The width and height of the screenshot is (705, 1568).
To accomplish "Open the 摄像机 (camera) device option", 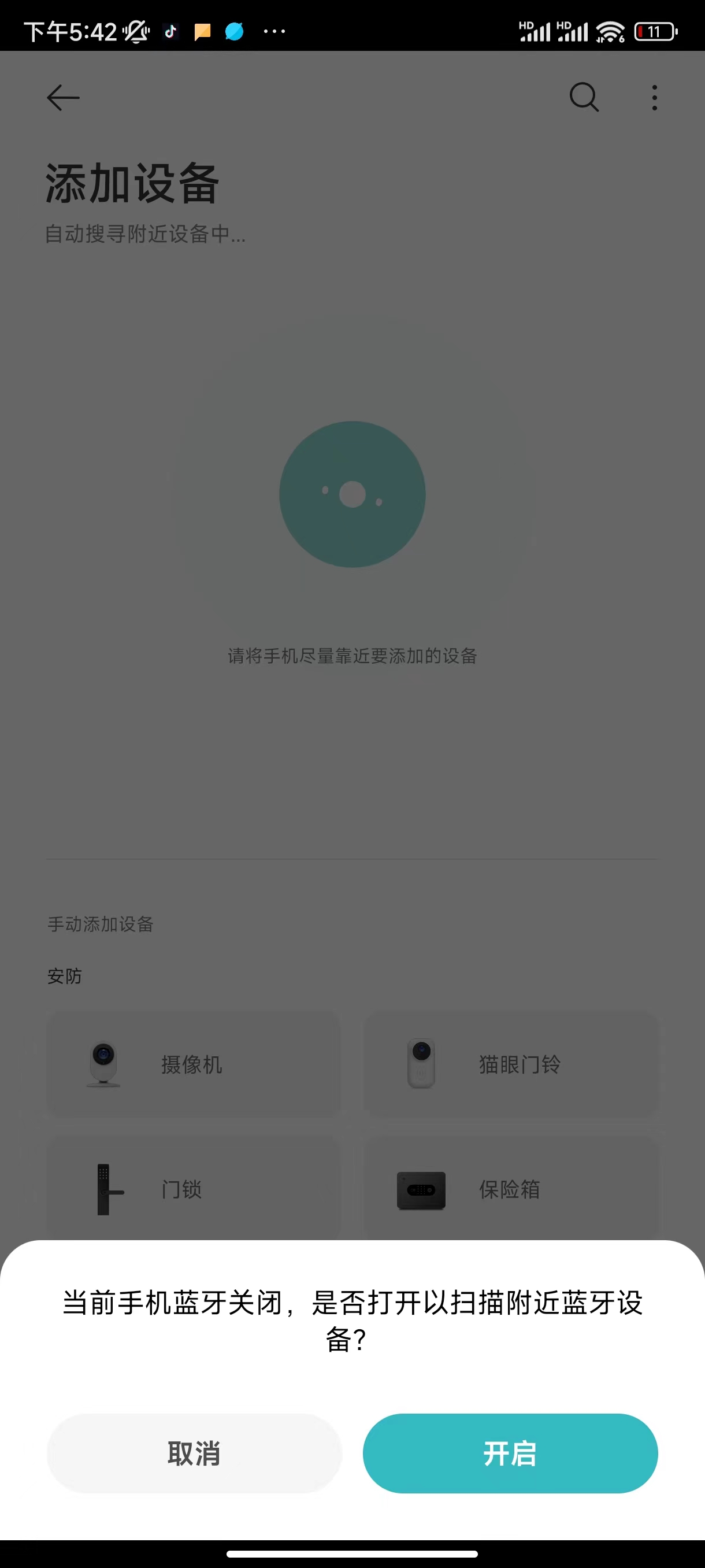I will [x=192, y=1064].
